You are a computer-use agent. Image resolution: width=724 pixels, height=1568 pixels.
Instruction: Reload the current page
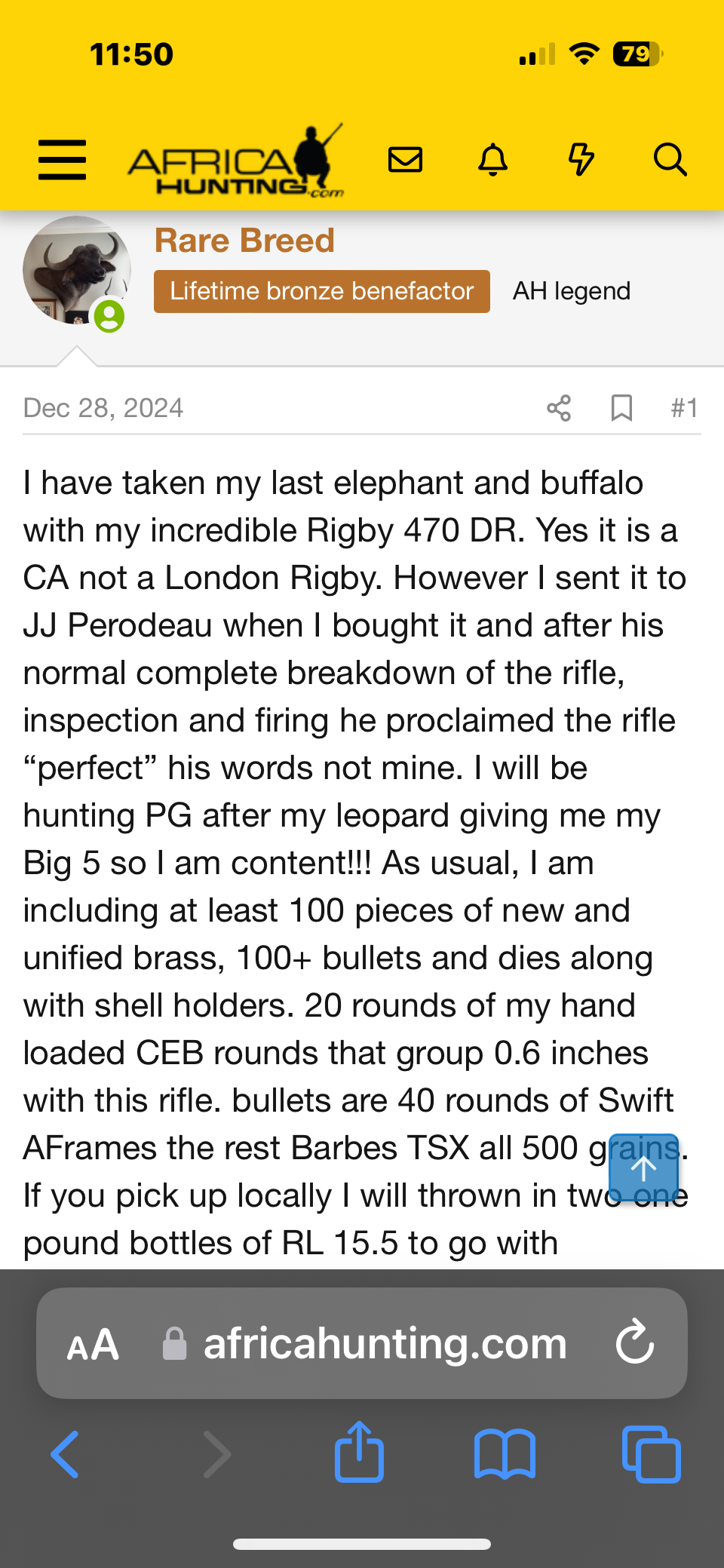click(634, 1343)
